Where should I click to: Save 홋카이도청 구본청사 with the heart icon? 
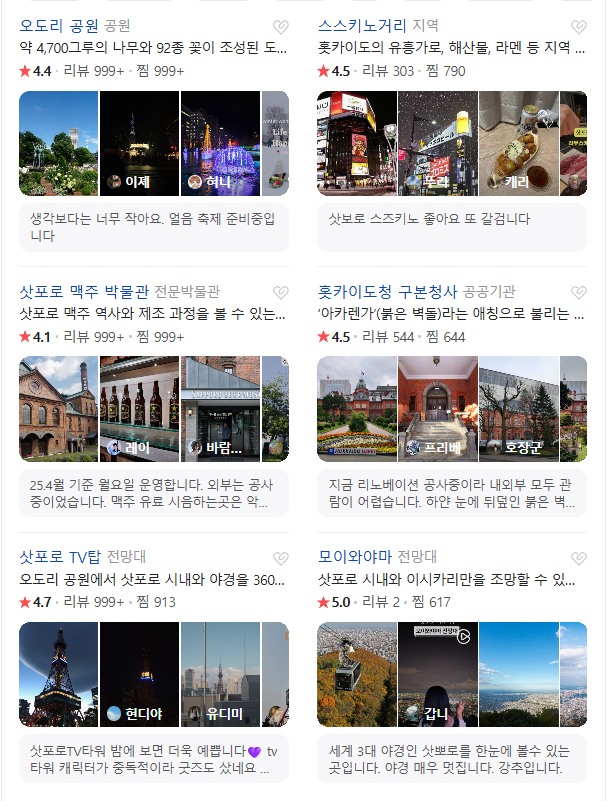coord(579,293)
